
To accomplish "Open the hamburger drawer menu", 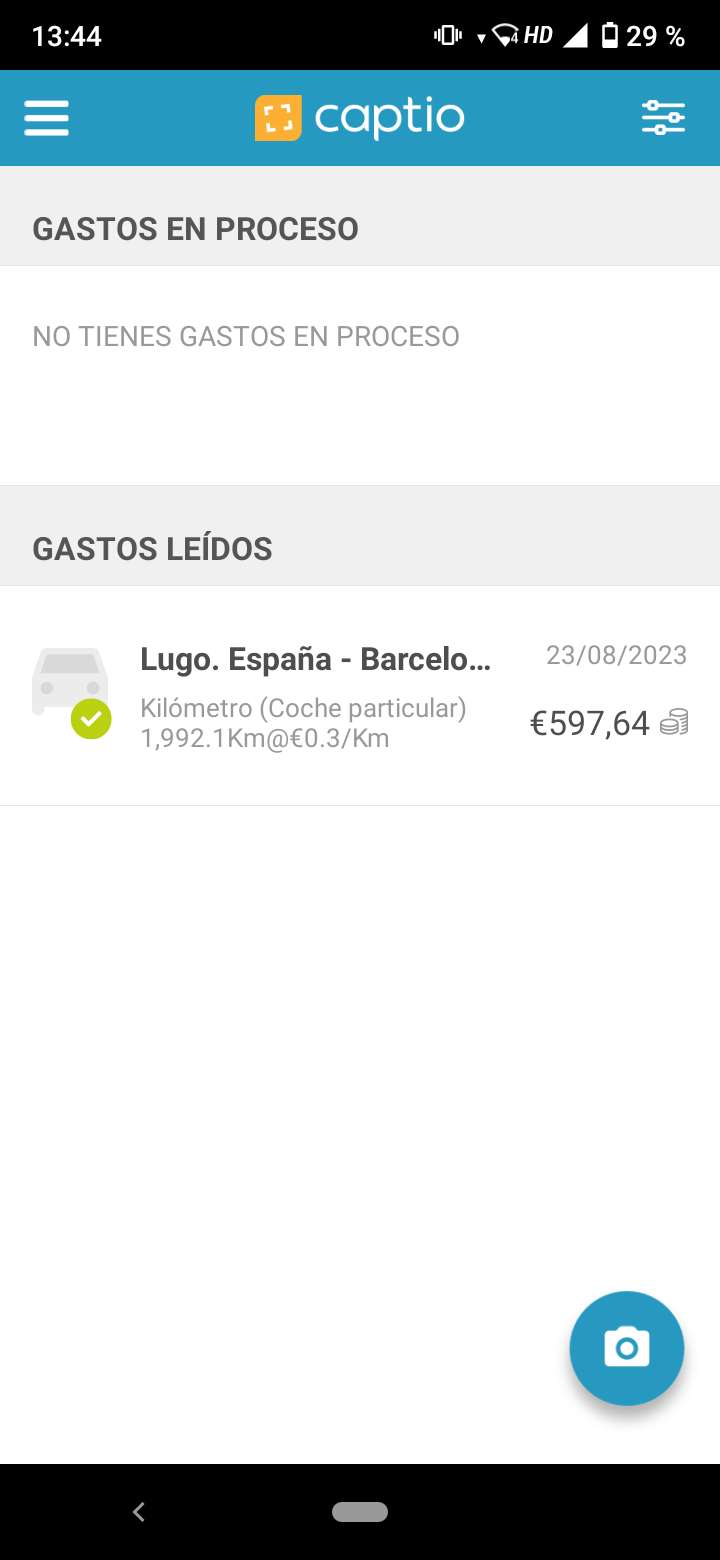I will (47, 118).
